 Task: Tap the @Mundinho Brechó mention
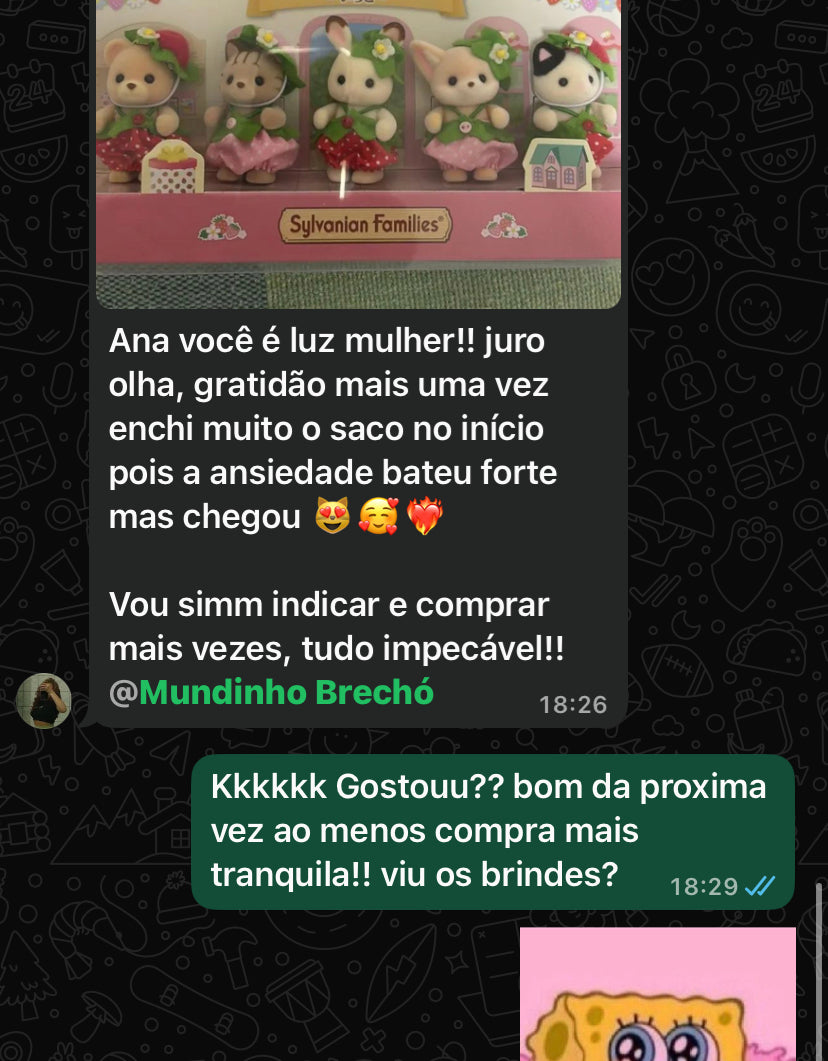point(271,692)
